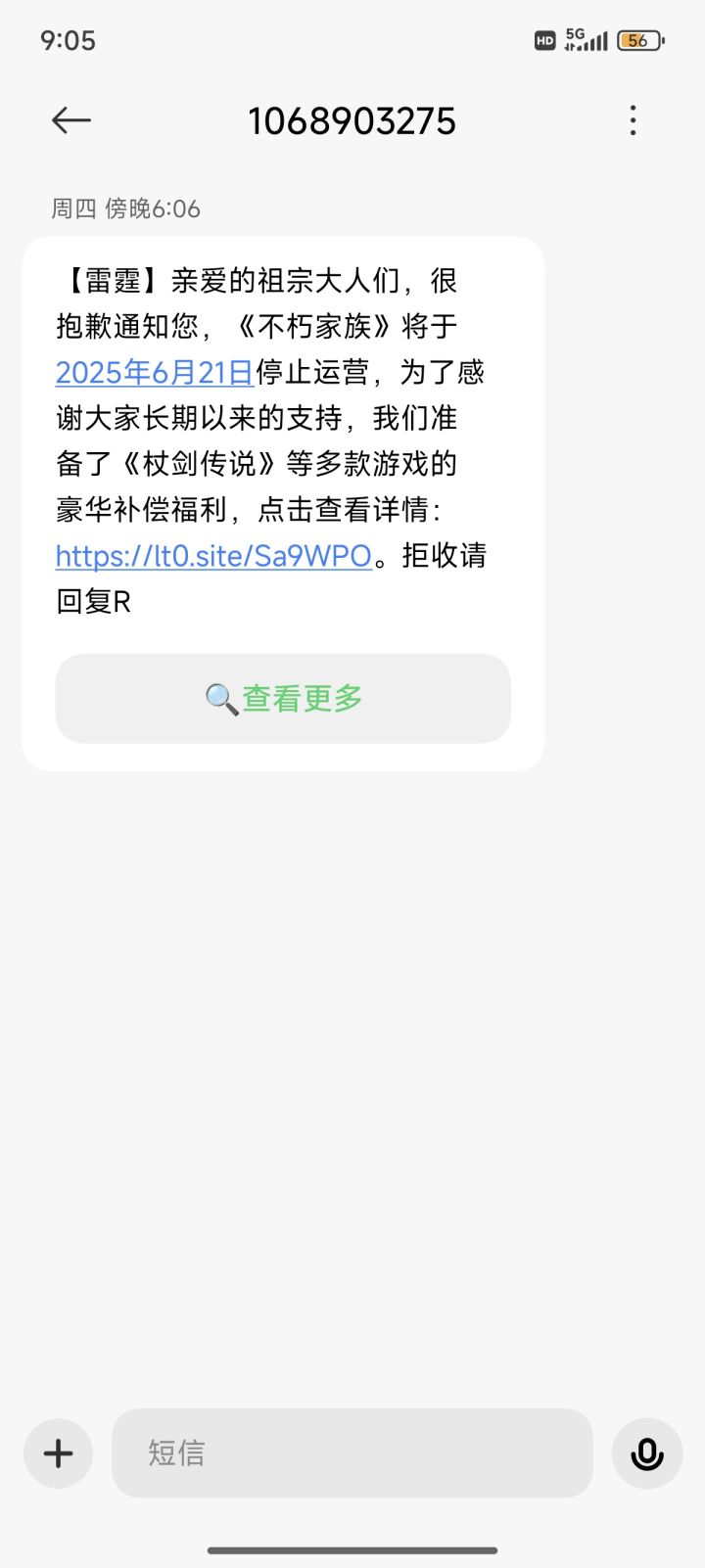This screenshot has height=1568, width=705.
Task: Go back using the arrow icon
Action: [70, 120]
